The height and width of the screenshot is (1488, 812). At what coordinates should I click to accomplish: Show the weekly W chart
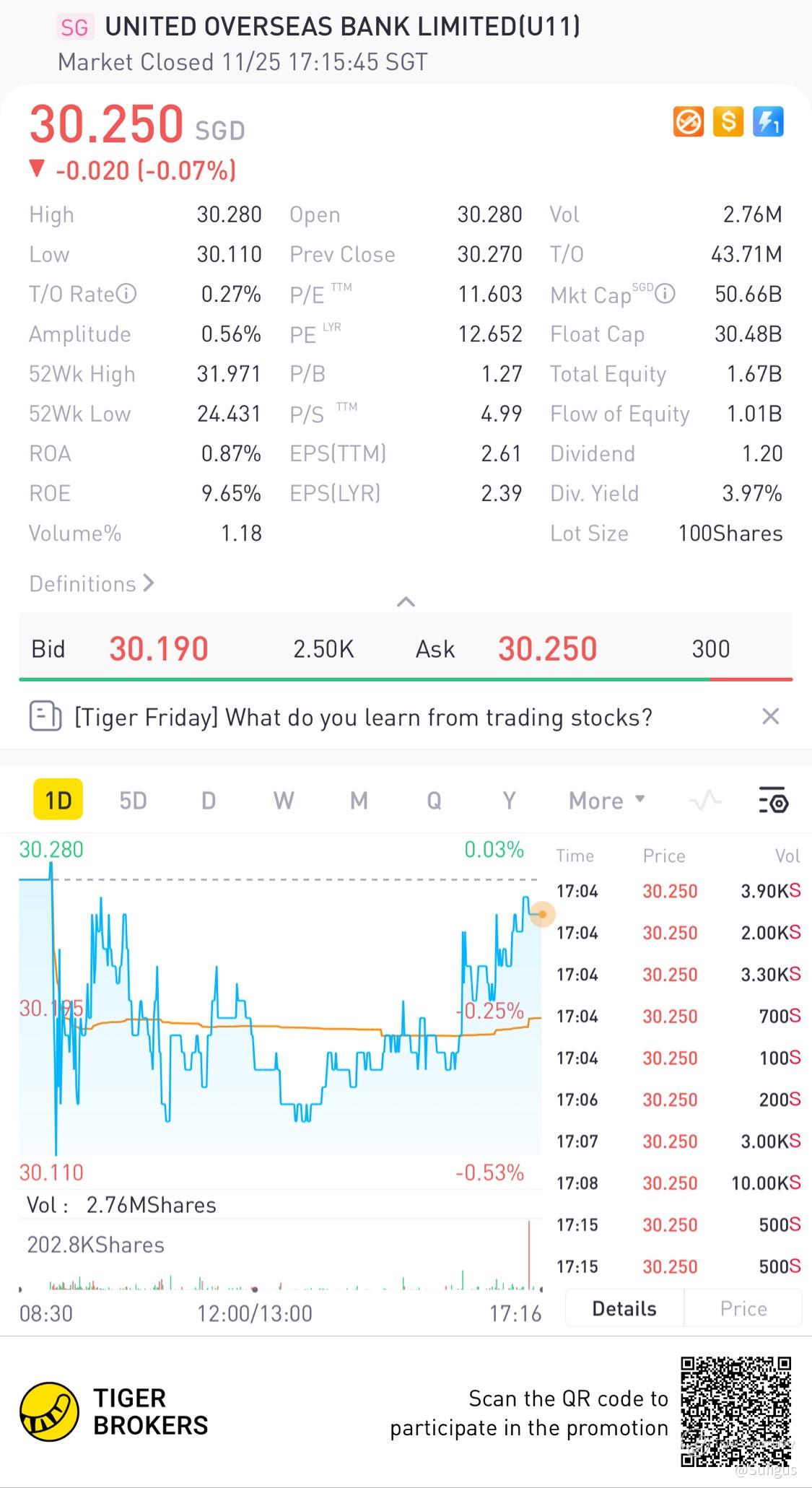[284, 800]
